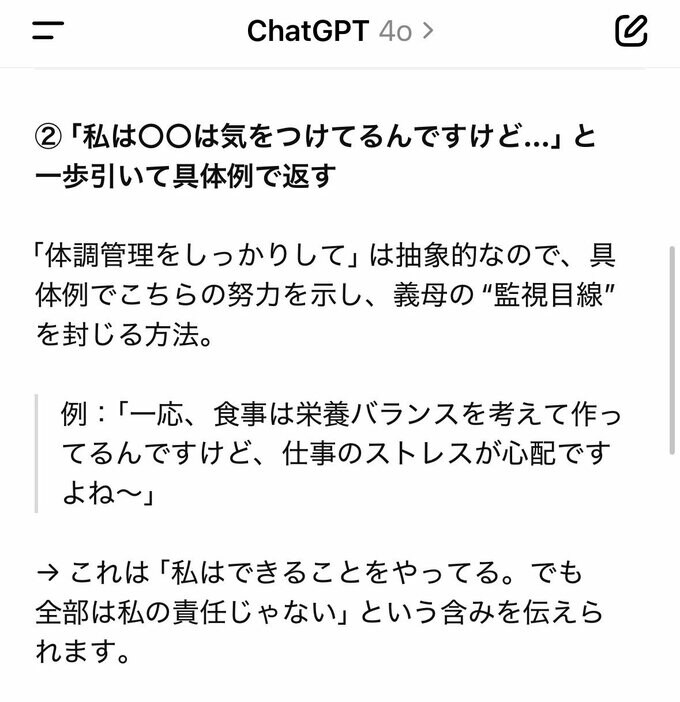Start a new chat
Image resolution: width=680 pixels, height=702 pixels.
[x=631, y=31]
